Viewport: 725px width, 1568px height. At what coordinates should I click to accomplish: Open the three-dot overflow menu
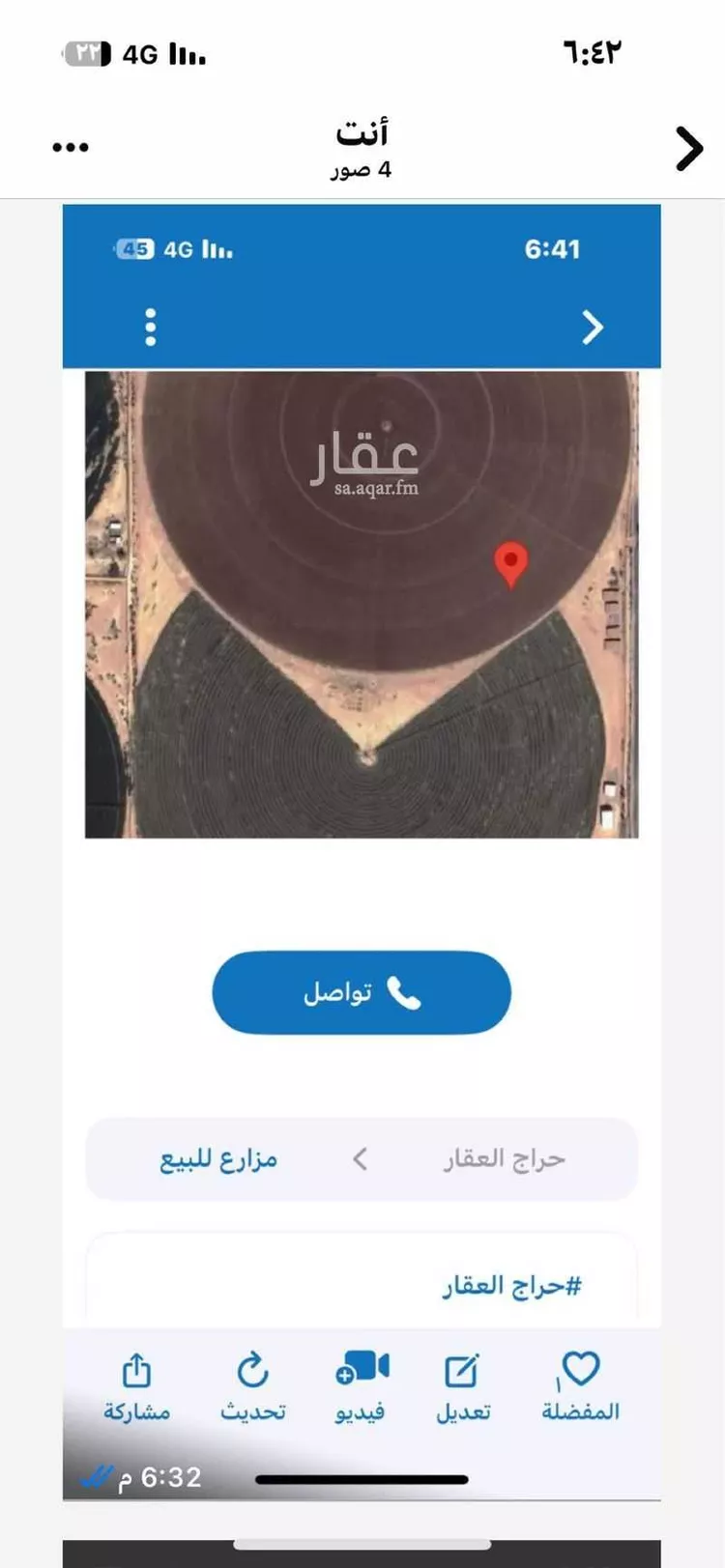pos(71,148)
